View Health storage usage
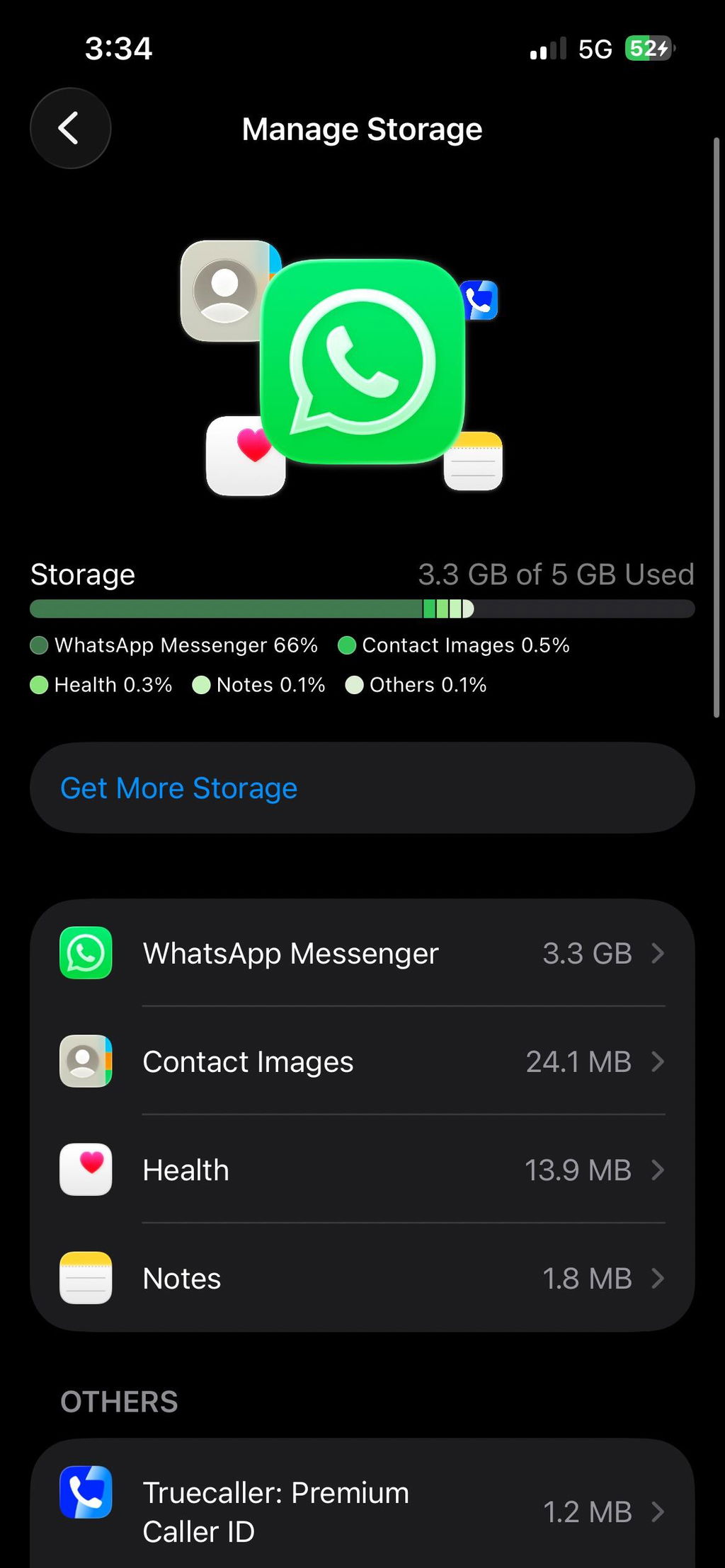725x1568 pixels. pos(362,1170)
